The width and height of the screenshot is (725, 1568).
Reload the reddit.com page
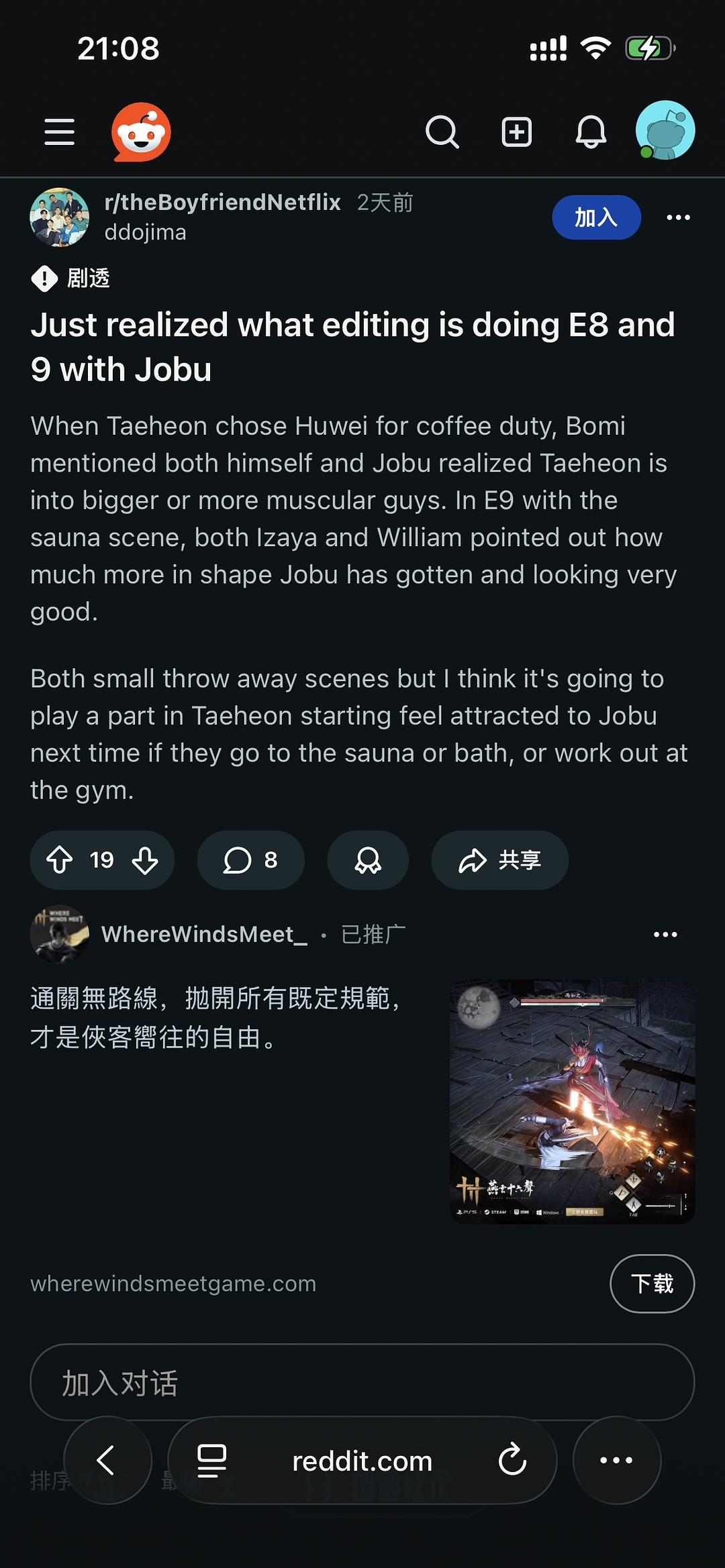click(512, 1460)
